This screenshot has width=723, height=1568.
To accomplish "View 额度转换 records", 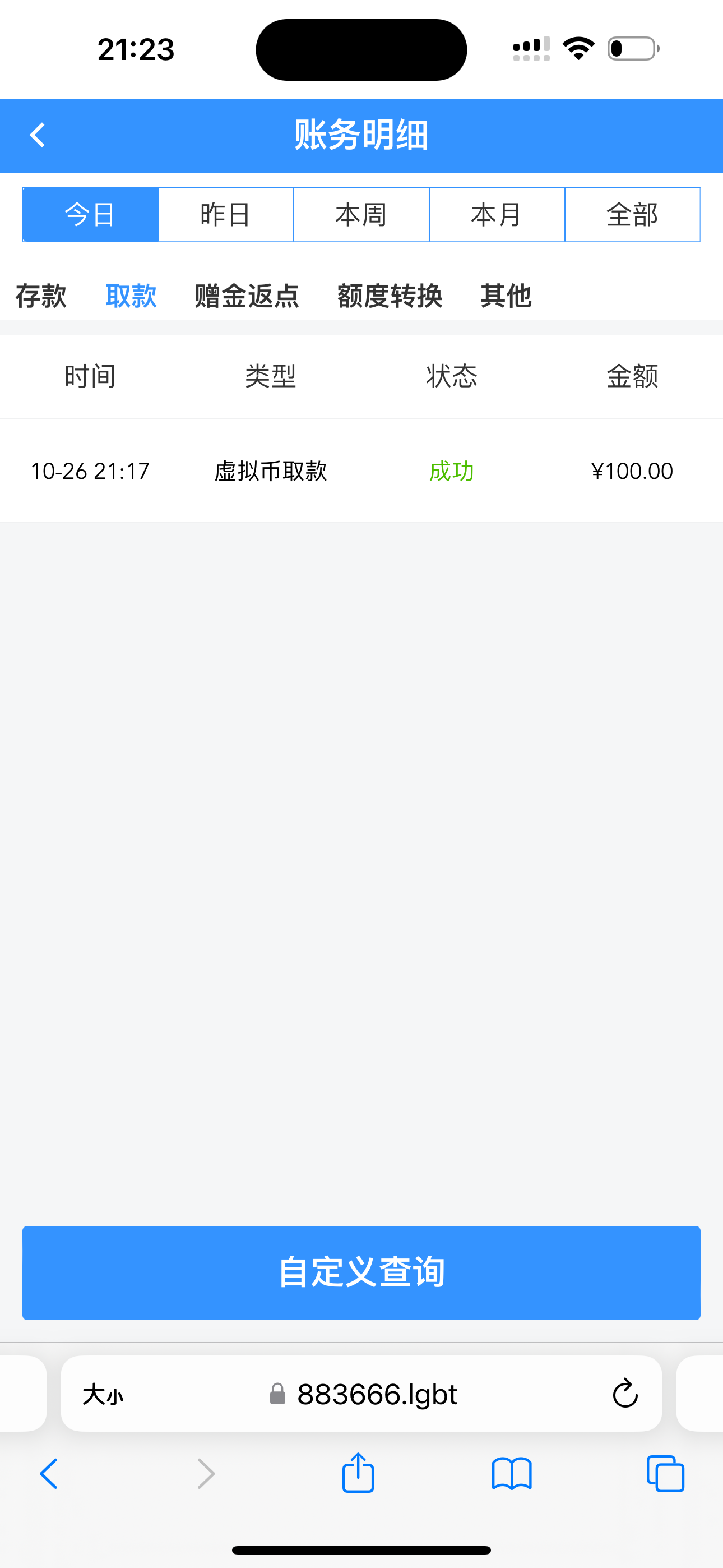I will [x=390, y=297].
